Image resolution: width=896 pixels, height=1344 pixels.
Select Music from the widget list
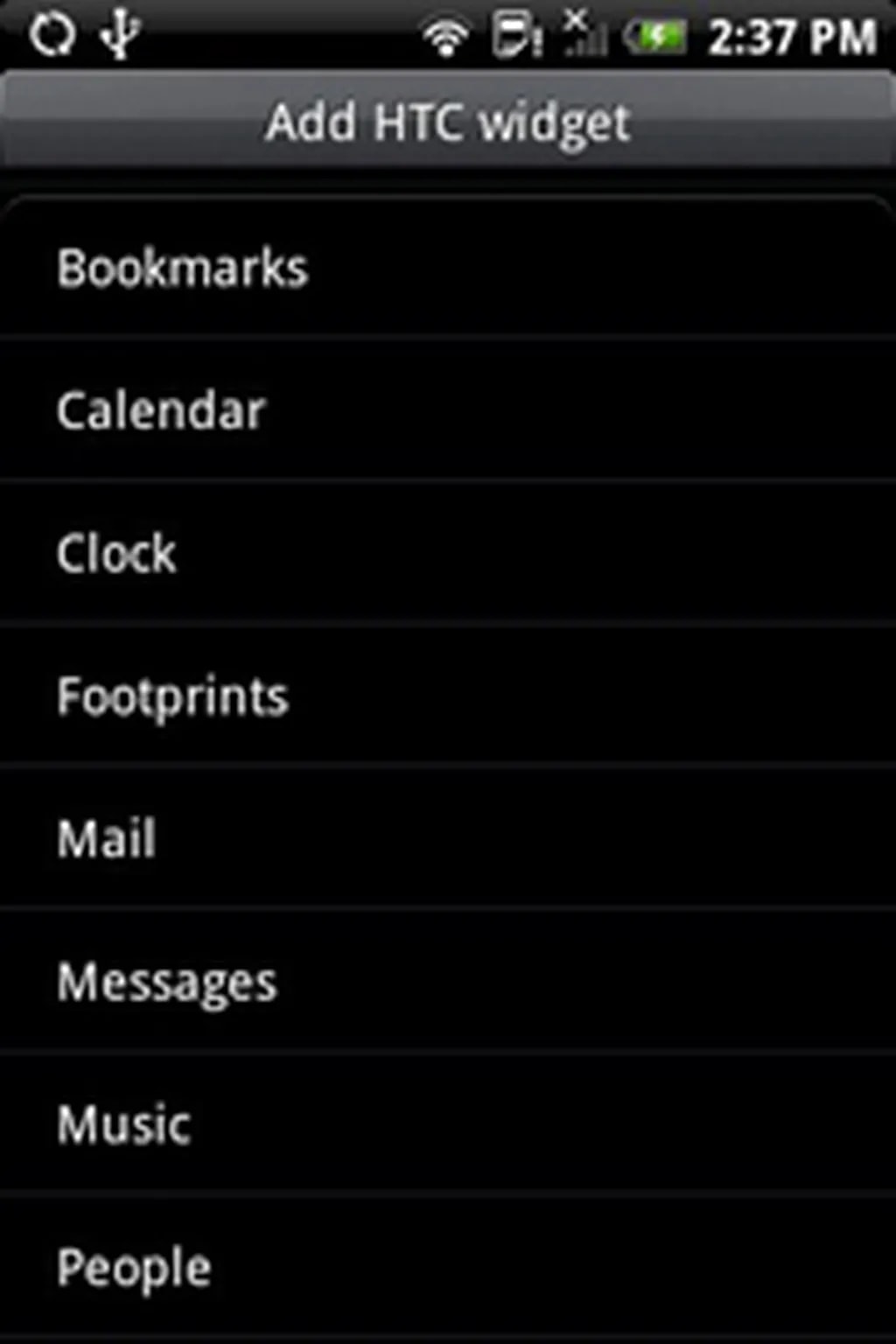point(124,1124)
